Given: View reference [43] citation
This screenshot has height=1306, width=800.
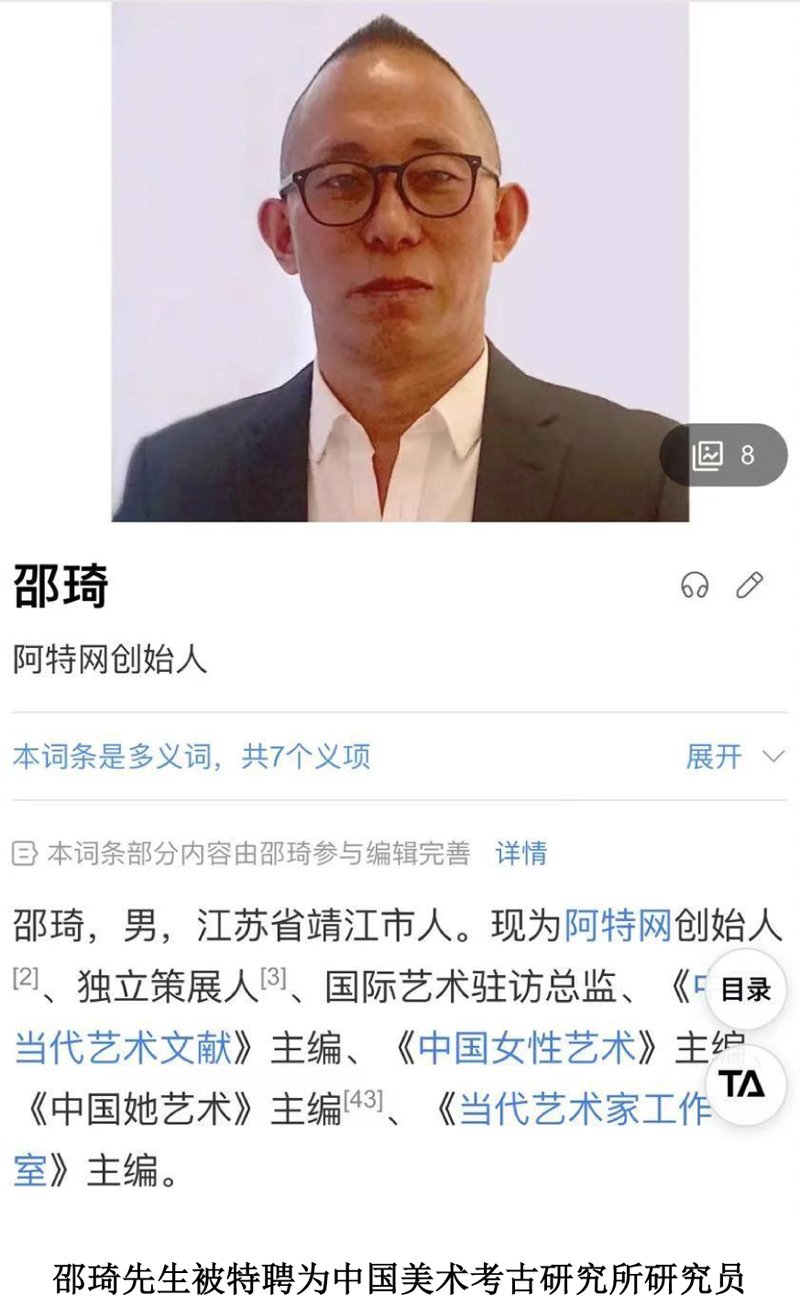Looking at the screenshot, I should (x=363, y=1099).
